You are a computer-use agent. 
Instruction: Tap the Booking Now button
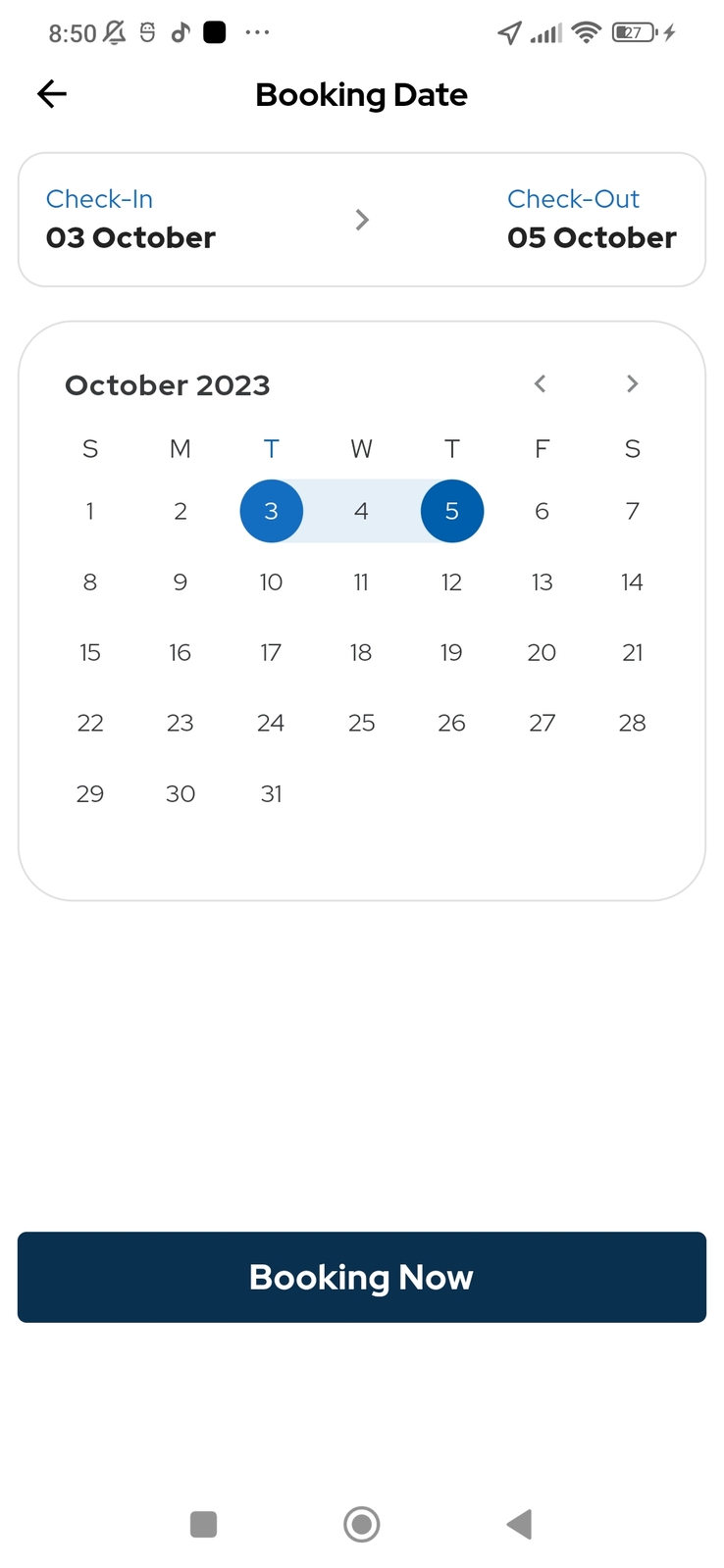coord(361,1277)
